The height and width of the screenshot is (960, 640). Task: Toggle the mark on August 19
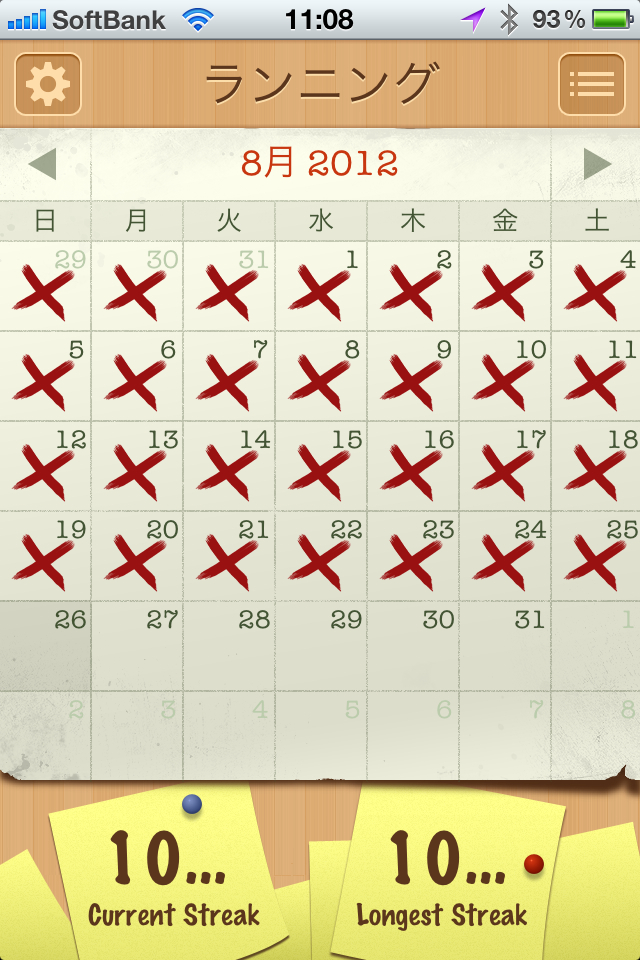tap(46, 556)
